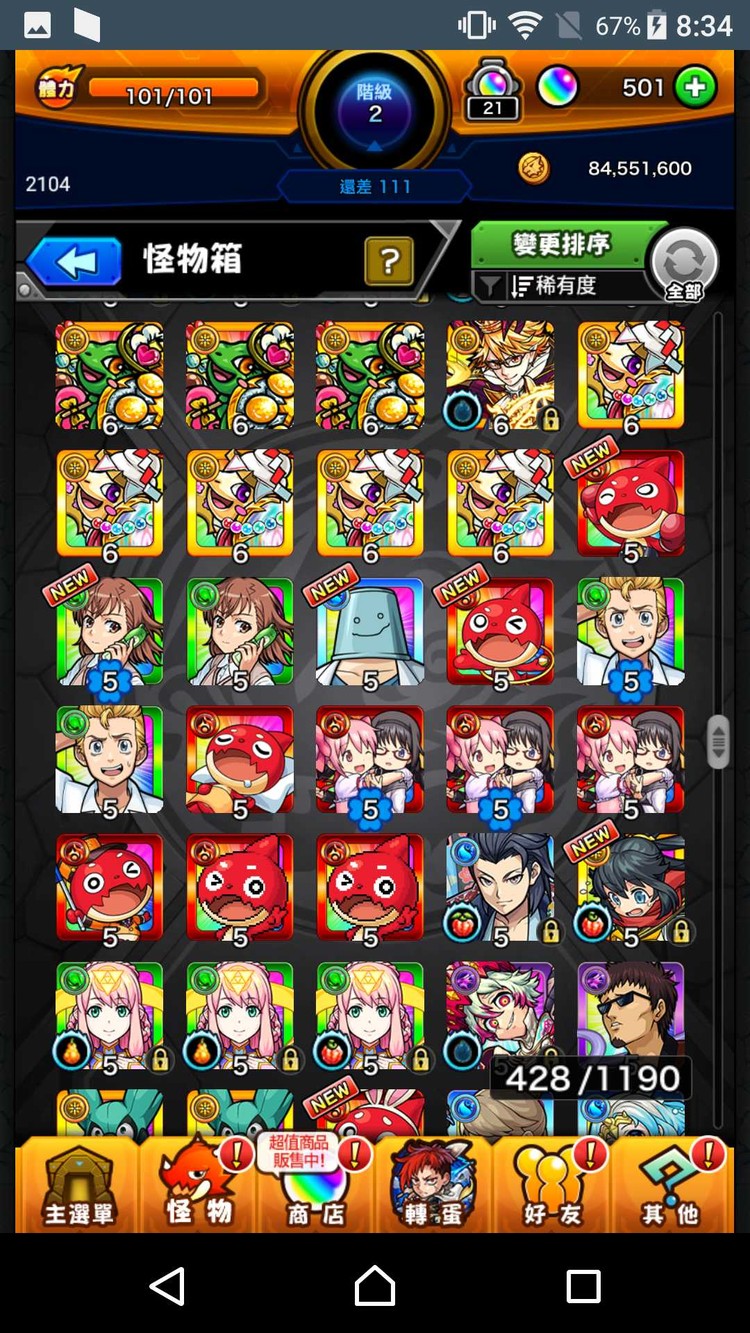Select the NEW girl with phone monster
The image size is (750, 1333).
pyautogui.click(x=109, y=632)
